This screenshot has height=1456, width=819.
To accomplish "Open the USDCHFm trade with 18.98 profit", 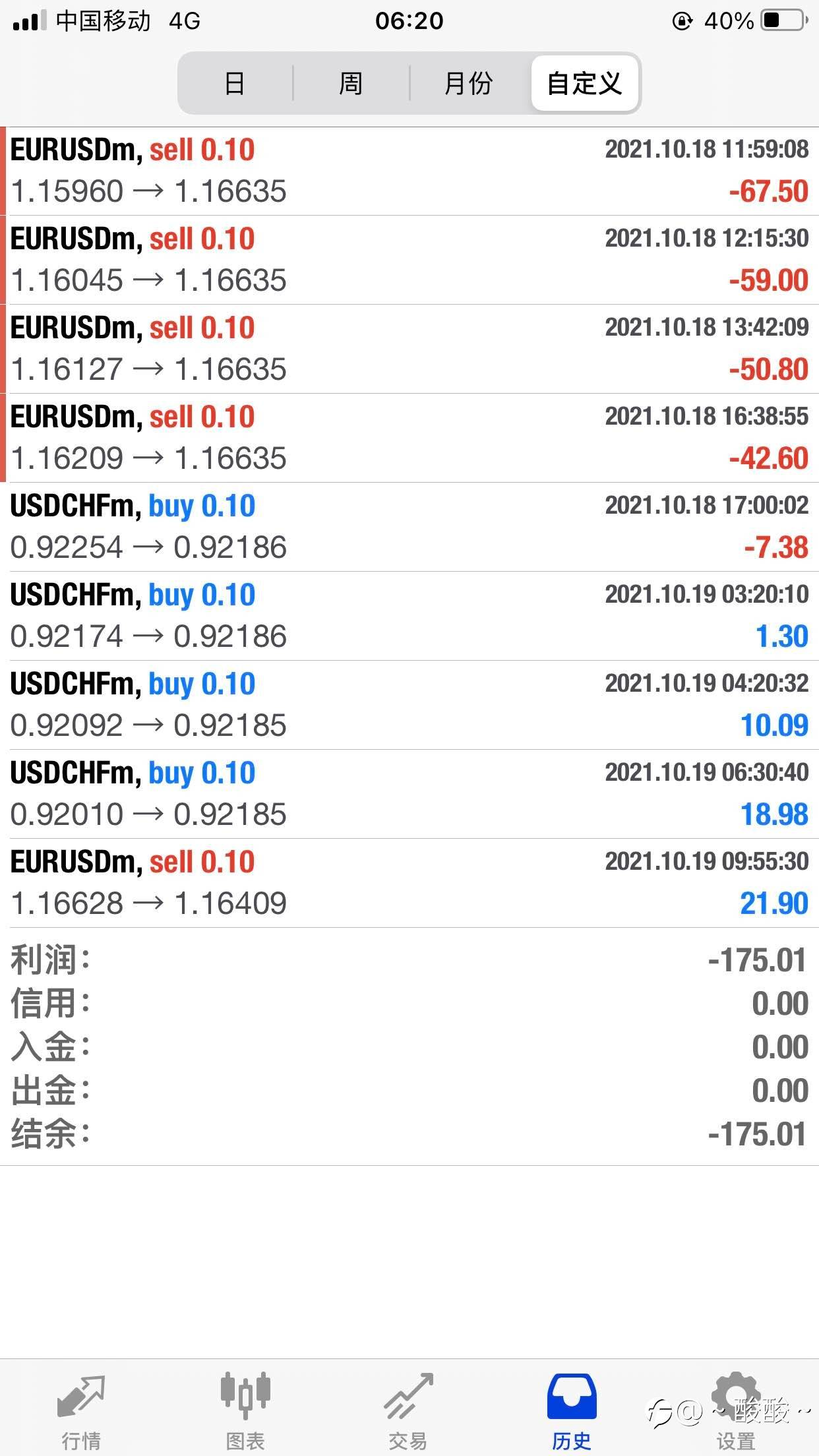I will tap(409, 794).
